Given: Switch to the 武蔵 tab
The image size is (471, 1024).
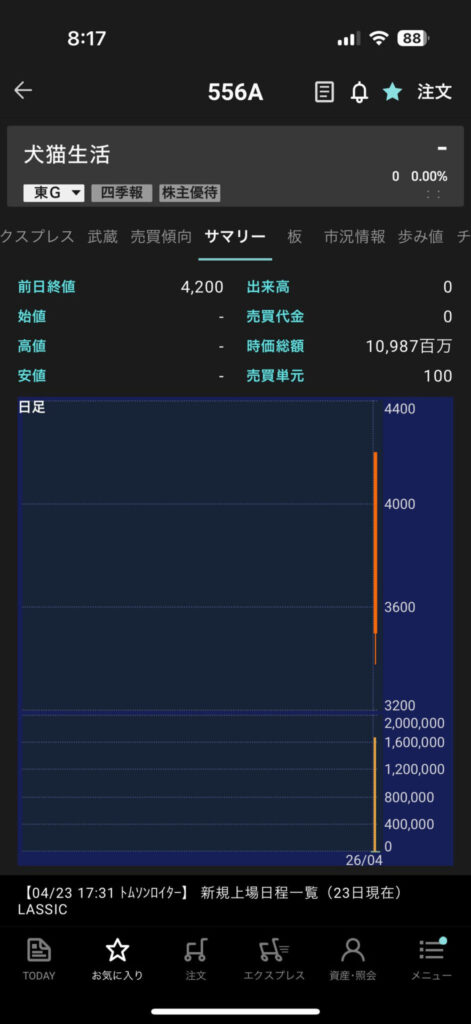Looking at the screenshot, I should coord(103,237).
